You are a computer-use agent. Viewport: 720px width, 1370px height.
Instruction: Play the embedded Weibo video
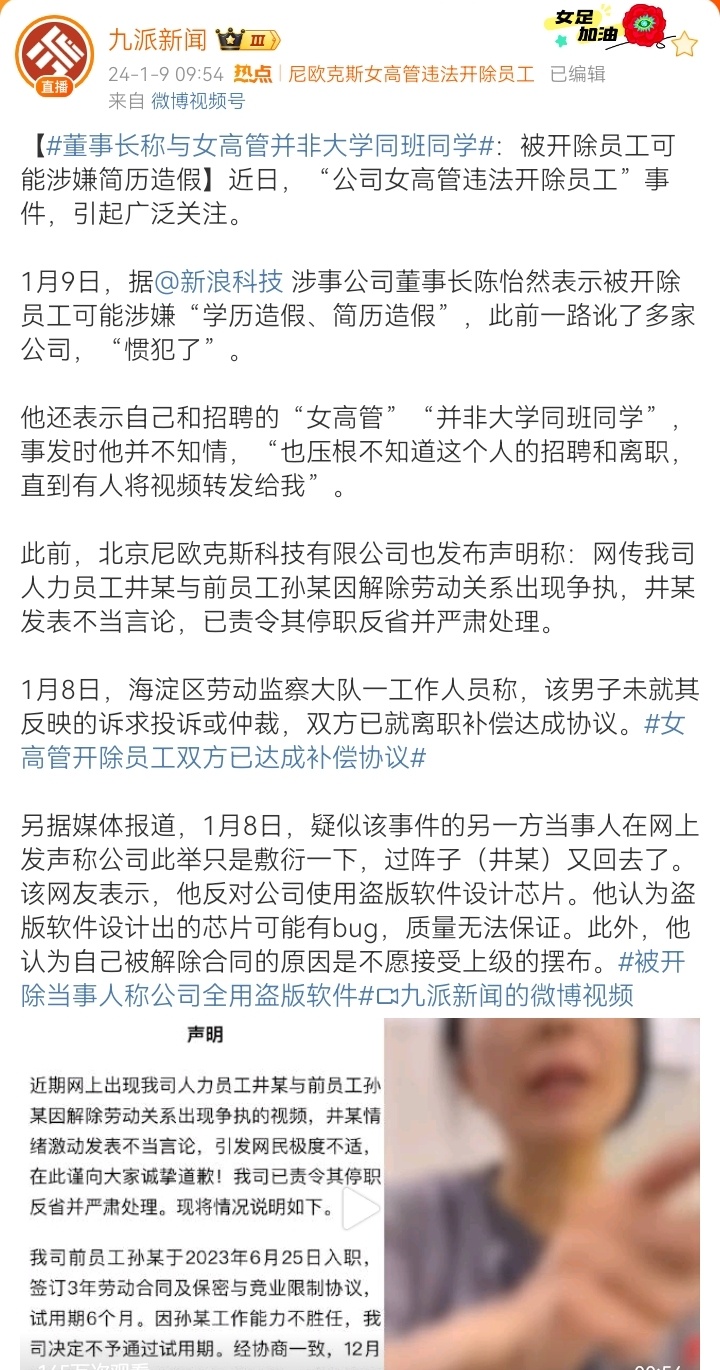[361, 1208]
